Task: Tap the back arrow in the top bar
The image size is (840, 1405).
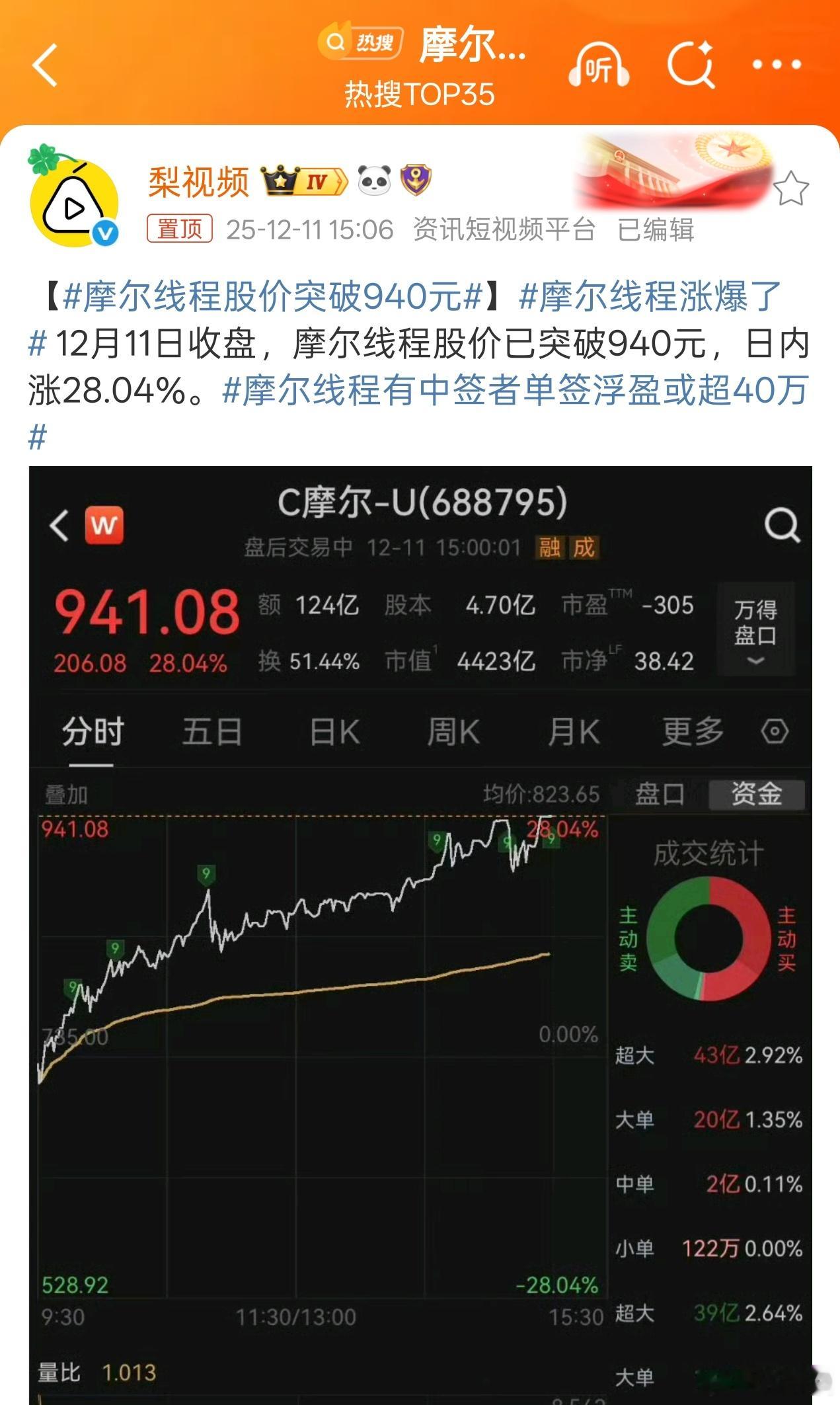Action: point(44,65)
